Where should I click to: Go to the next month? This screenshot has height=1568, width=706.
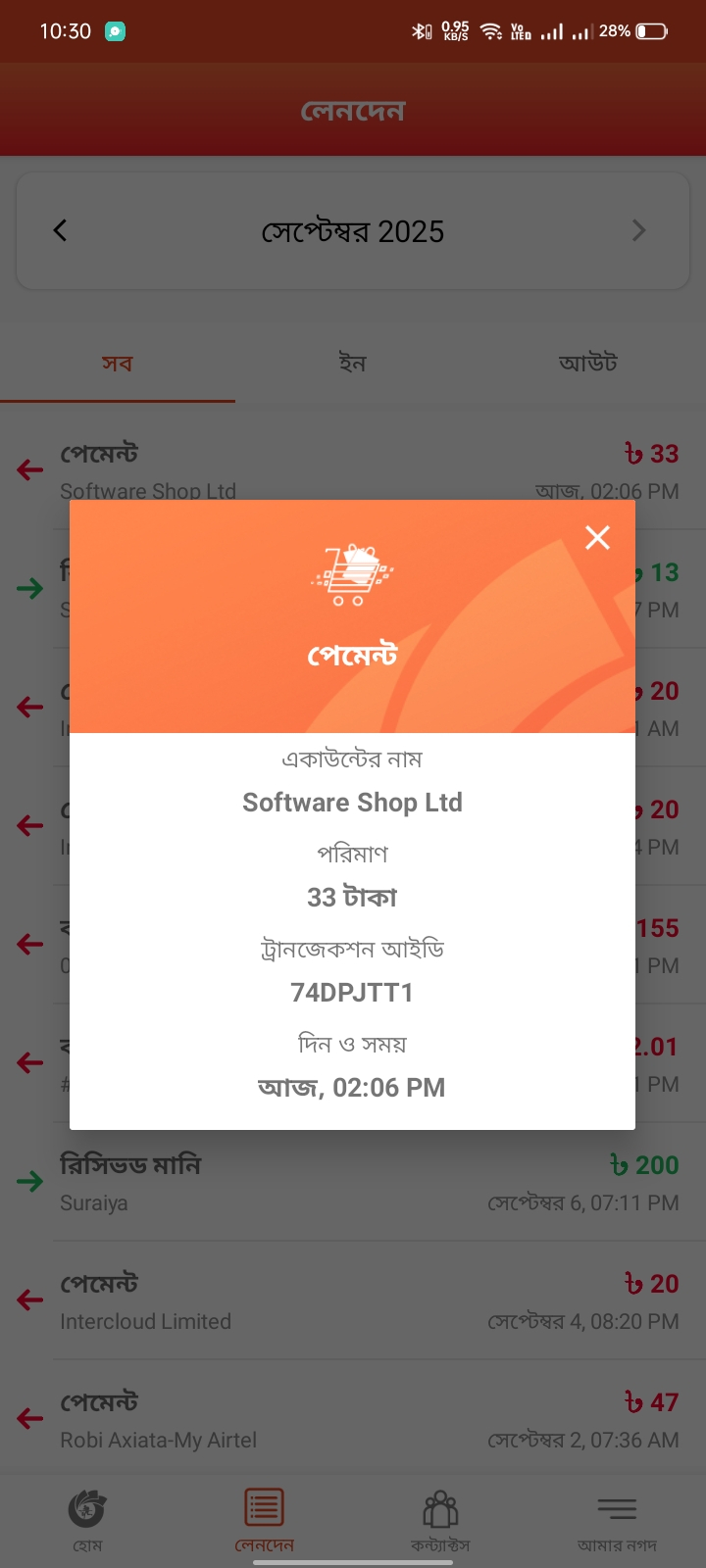[x=638, y=231]
